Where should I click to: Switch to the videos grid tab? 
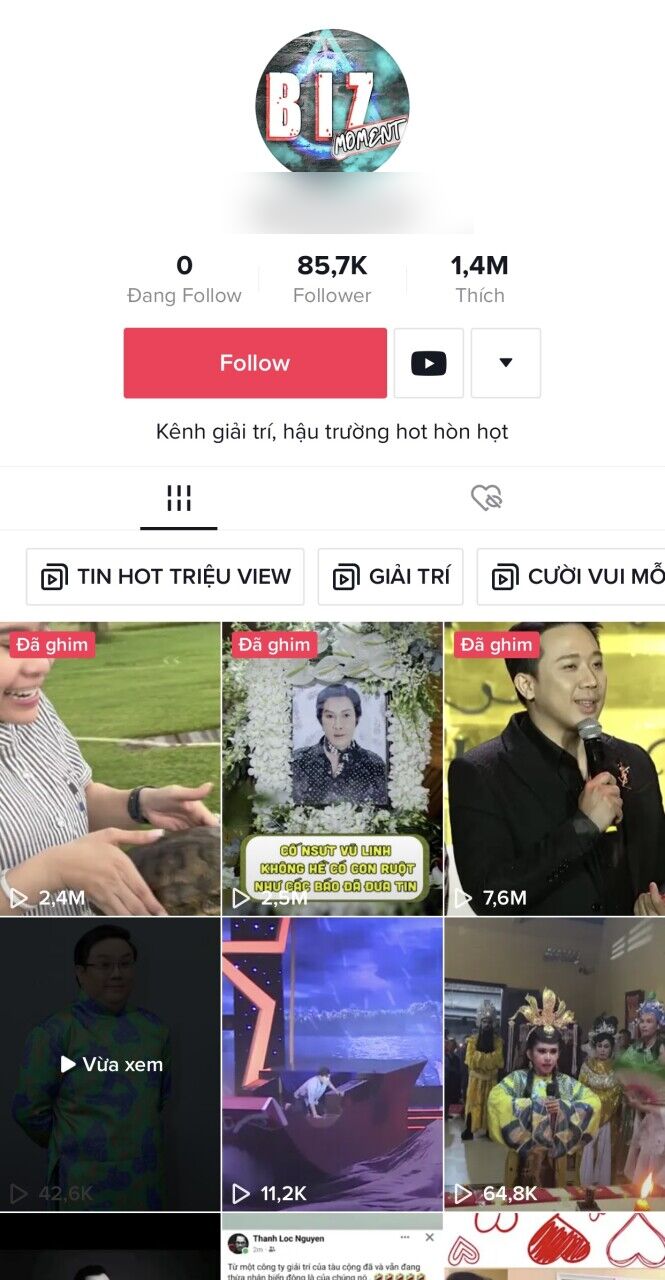point(178,498)
